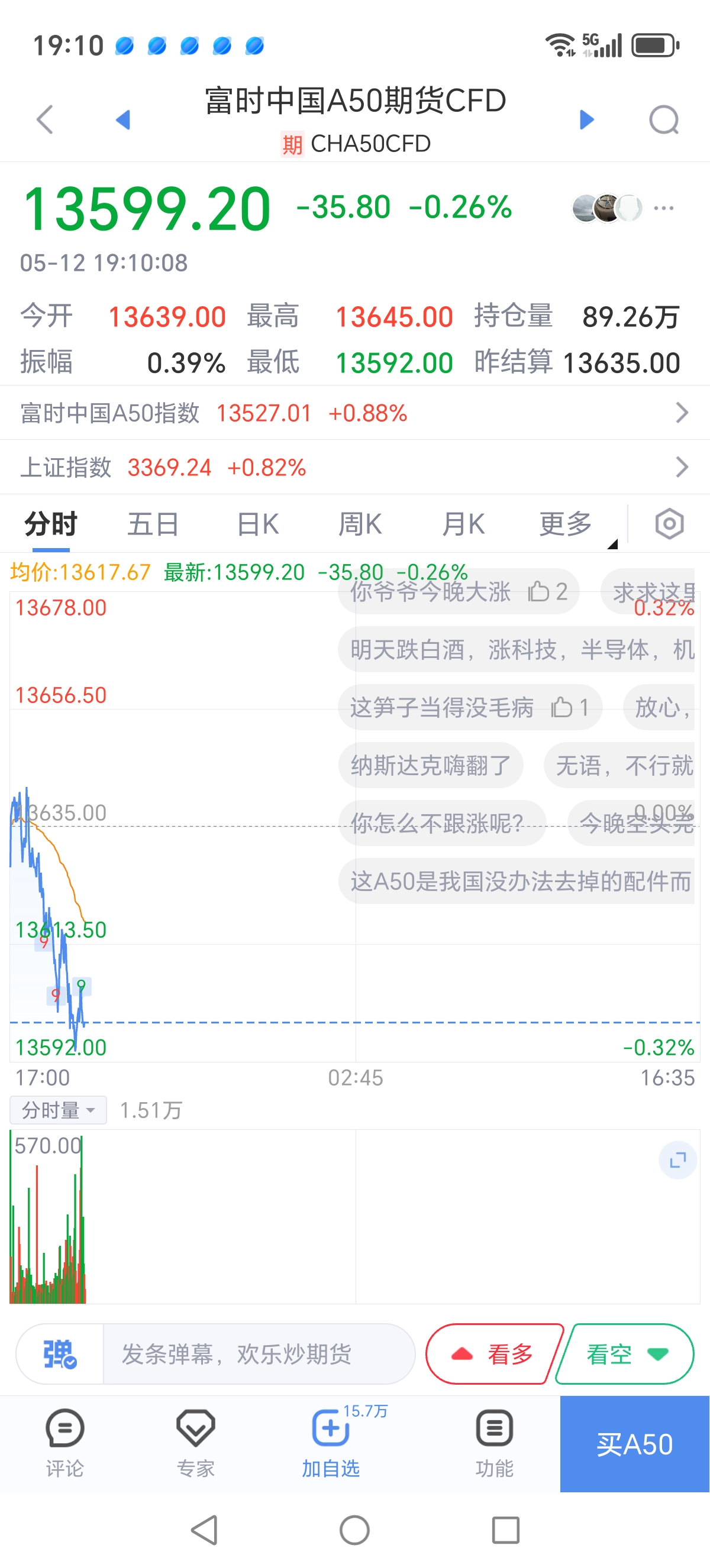710x1568 pixels.
Task: Switch to next instrument with right triangle
Action: pyautogui.click(x=586, y=119)
